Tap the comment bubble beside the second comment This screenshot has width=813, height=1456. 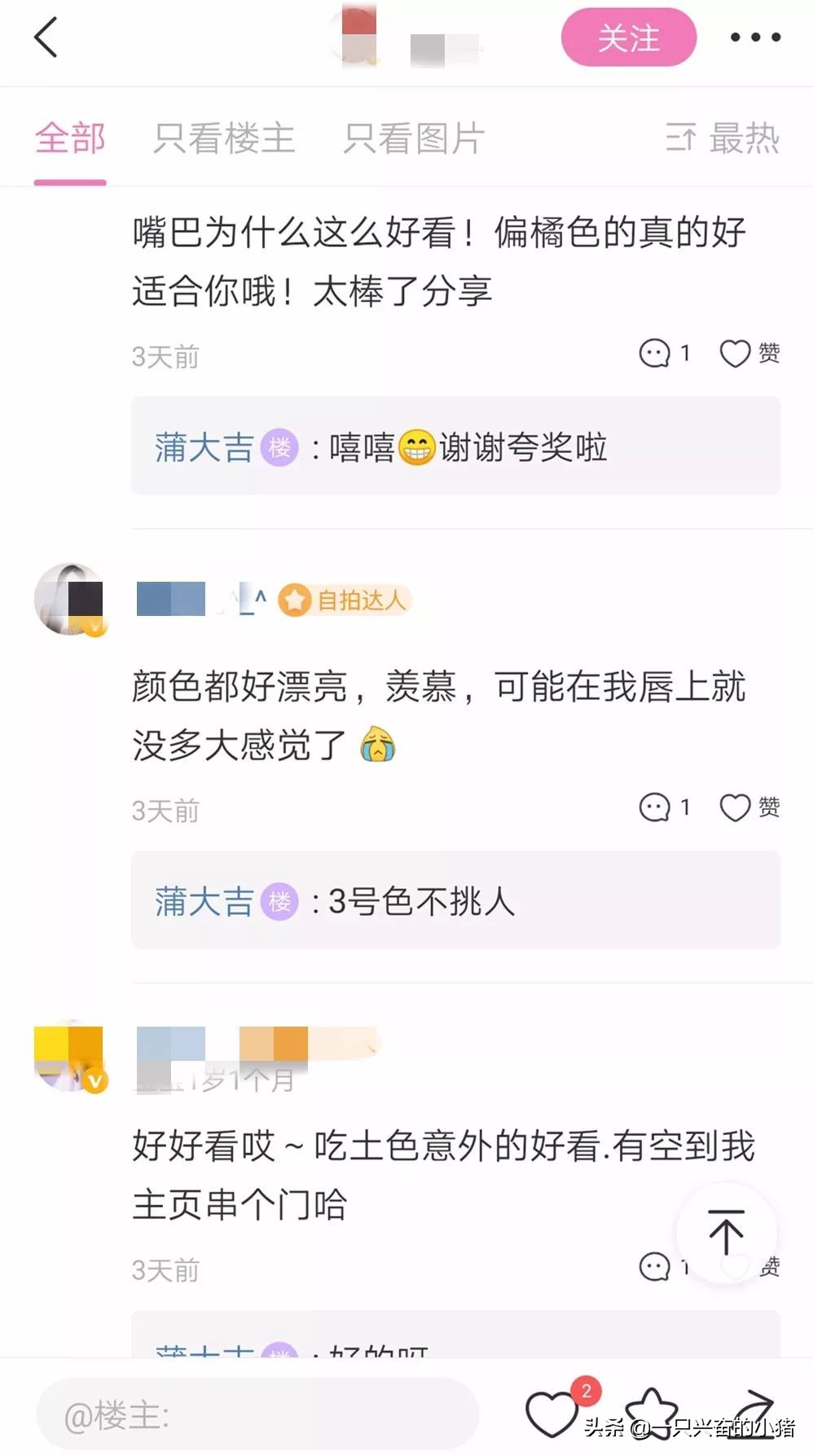coord(653,807)
